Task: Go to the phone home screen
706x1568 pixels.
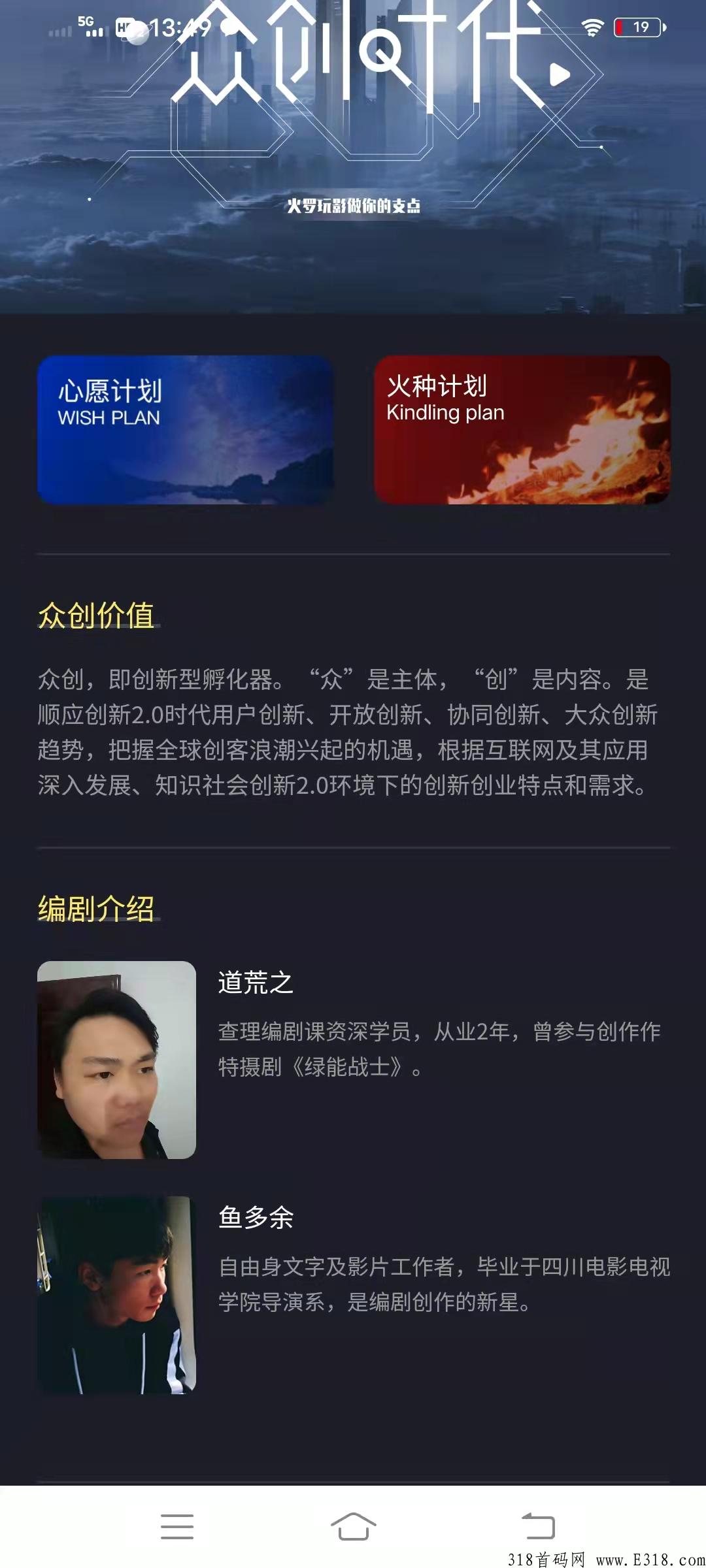Action: [353, 1527]
